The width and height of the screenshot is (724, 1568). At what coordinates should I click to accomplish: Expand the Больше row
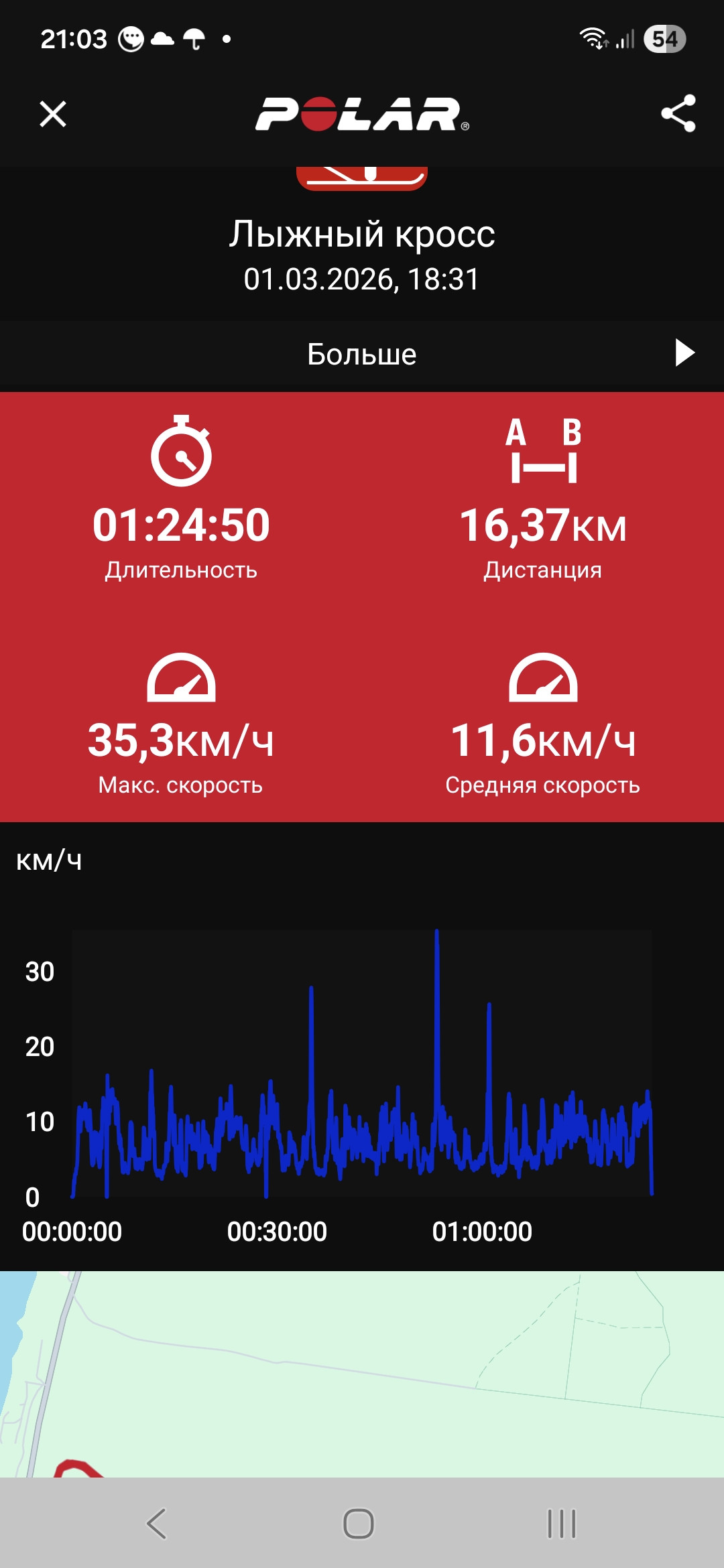click(362, 354)
